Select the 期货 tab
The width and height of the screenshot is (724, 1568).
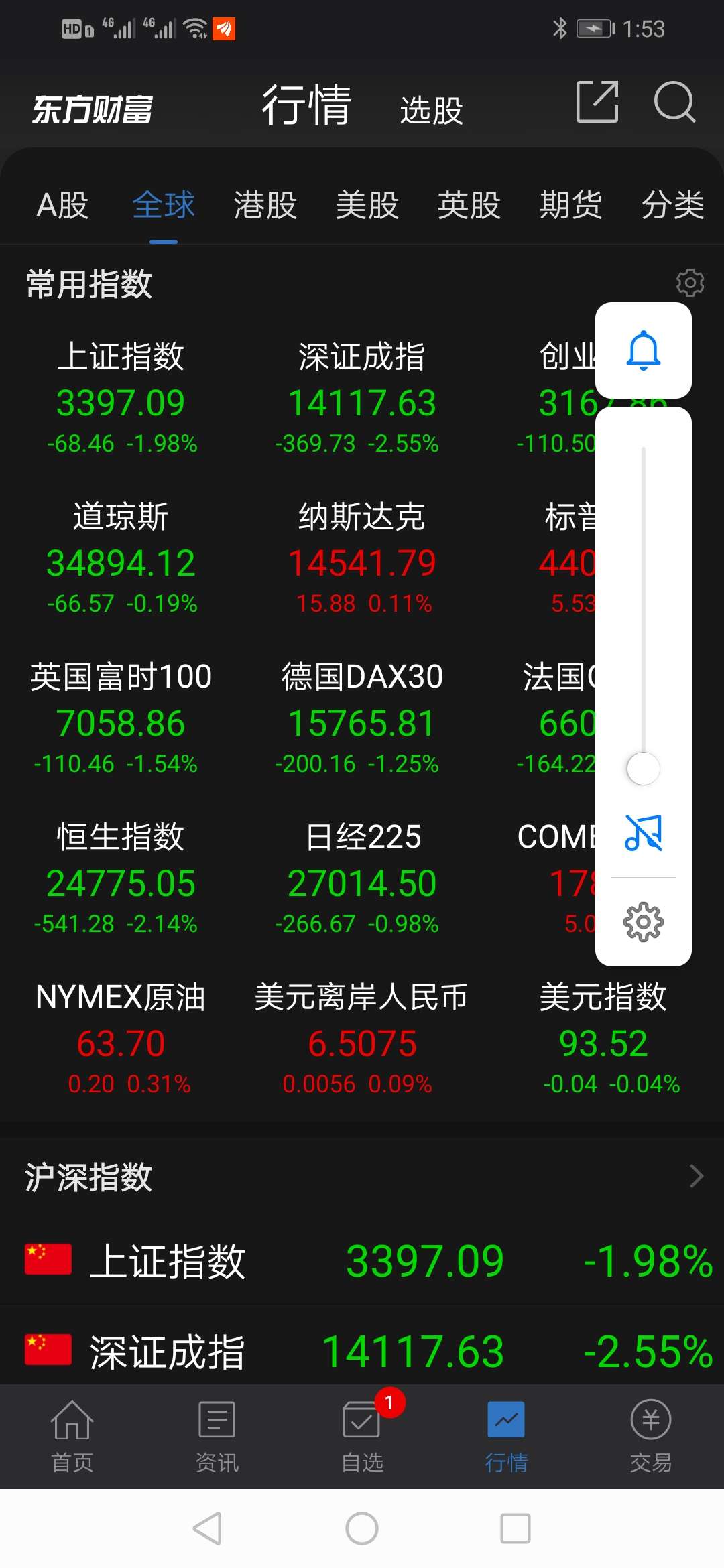pyautogui.click(x=570, y=206)
